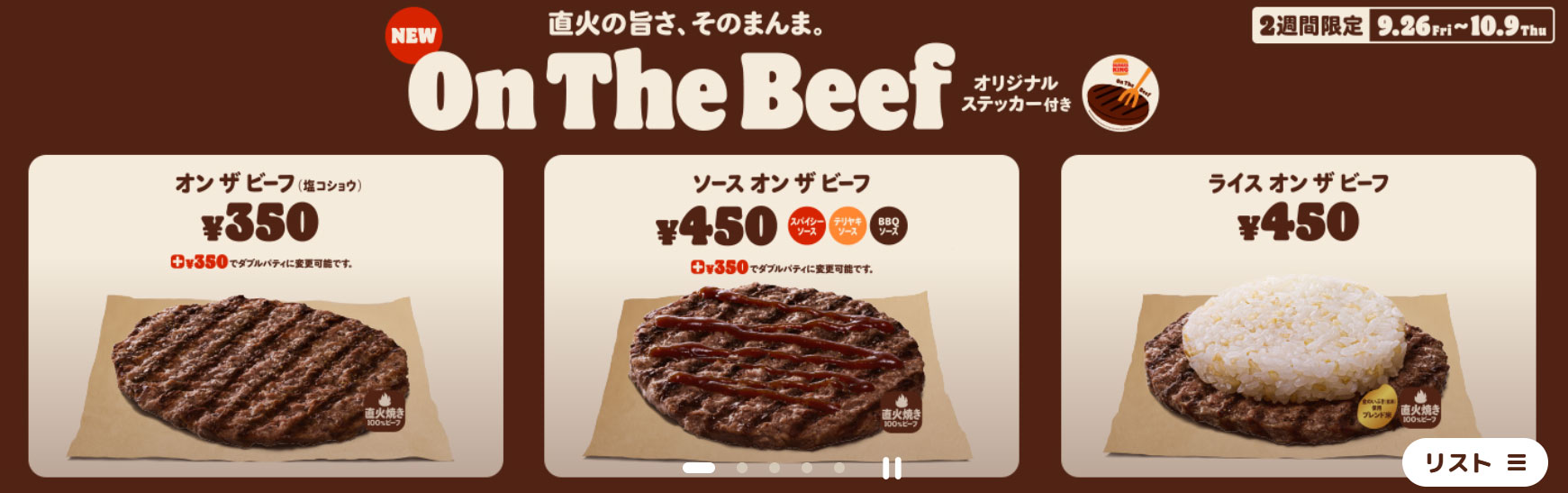Image resolution: width=1568 pixels, height=493 pixels.
Task: Pause the banner carousel autoplay
Action: pos(892,468)
